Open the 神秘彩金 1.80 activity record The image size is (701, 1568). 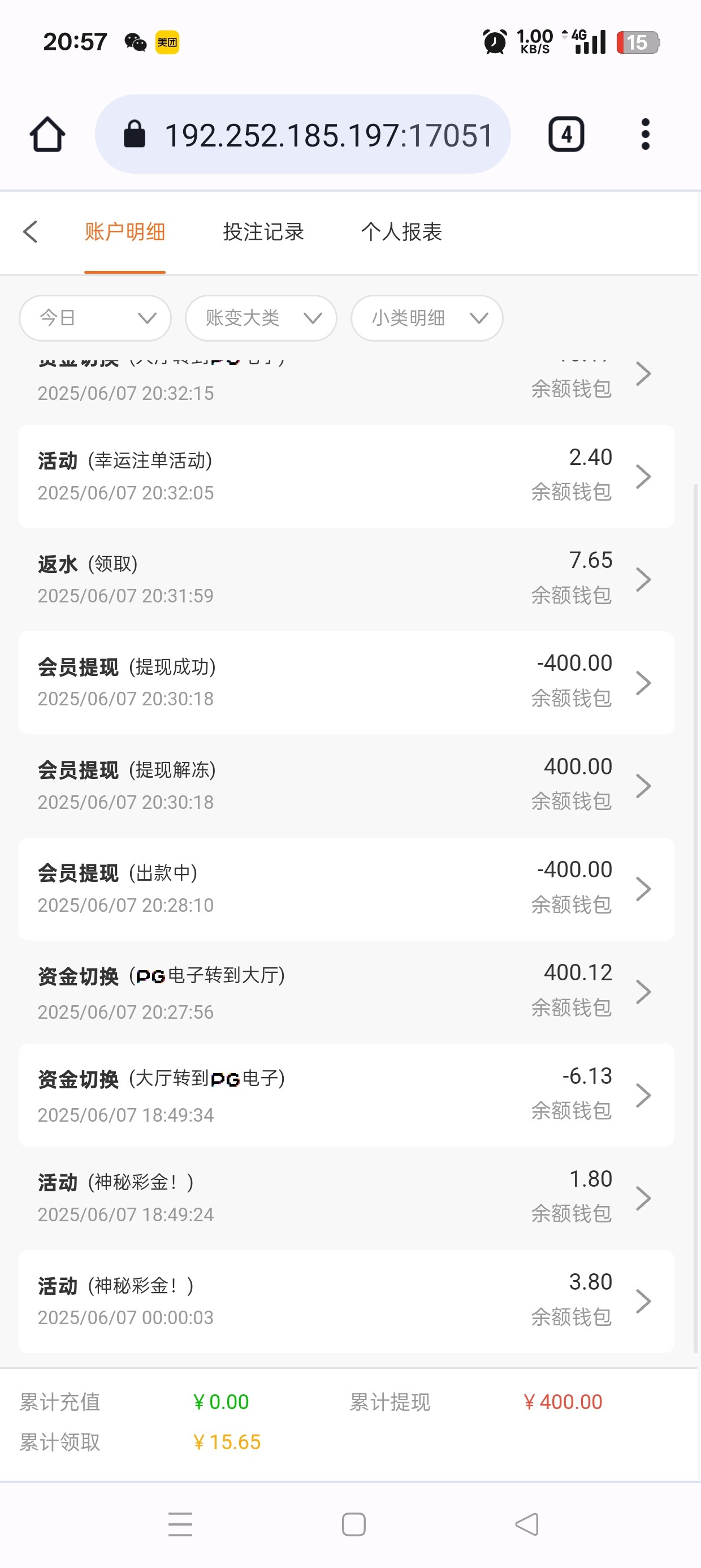click(345, 1198)
